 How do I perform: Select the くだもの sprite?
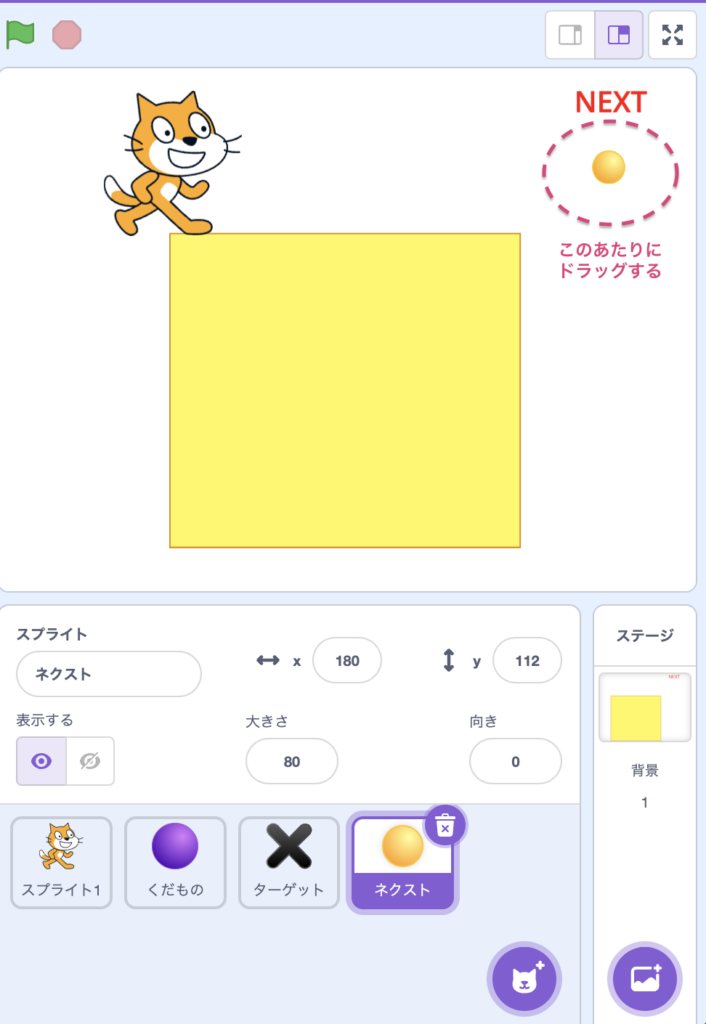point(175,862)
